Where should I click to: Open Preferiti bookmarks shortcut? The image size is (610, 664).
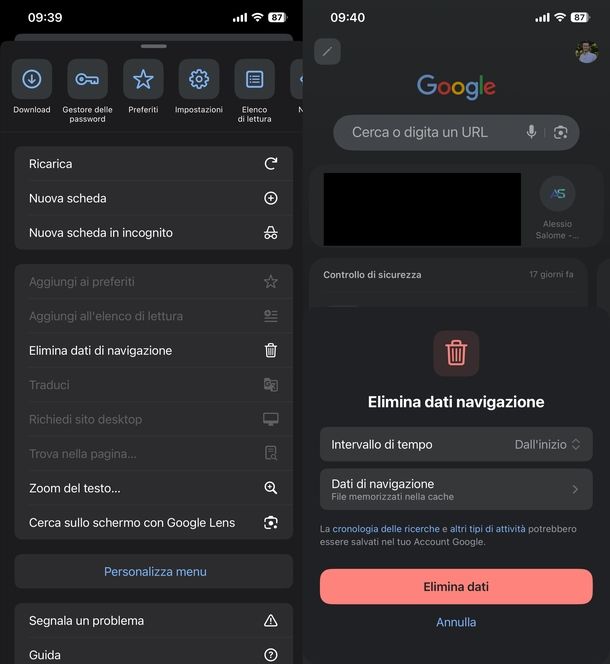143,80
